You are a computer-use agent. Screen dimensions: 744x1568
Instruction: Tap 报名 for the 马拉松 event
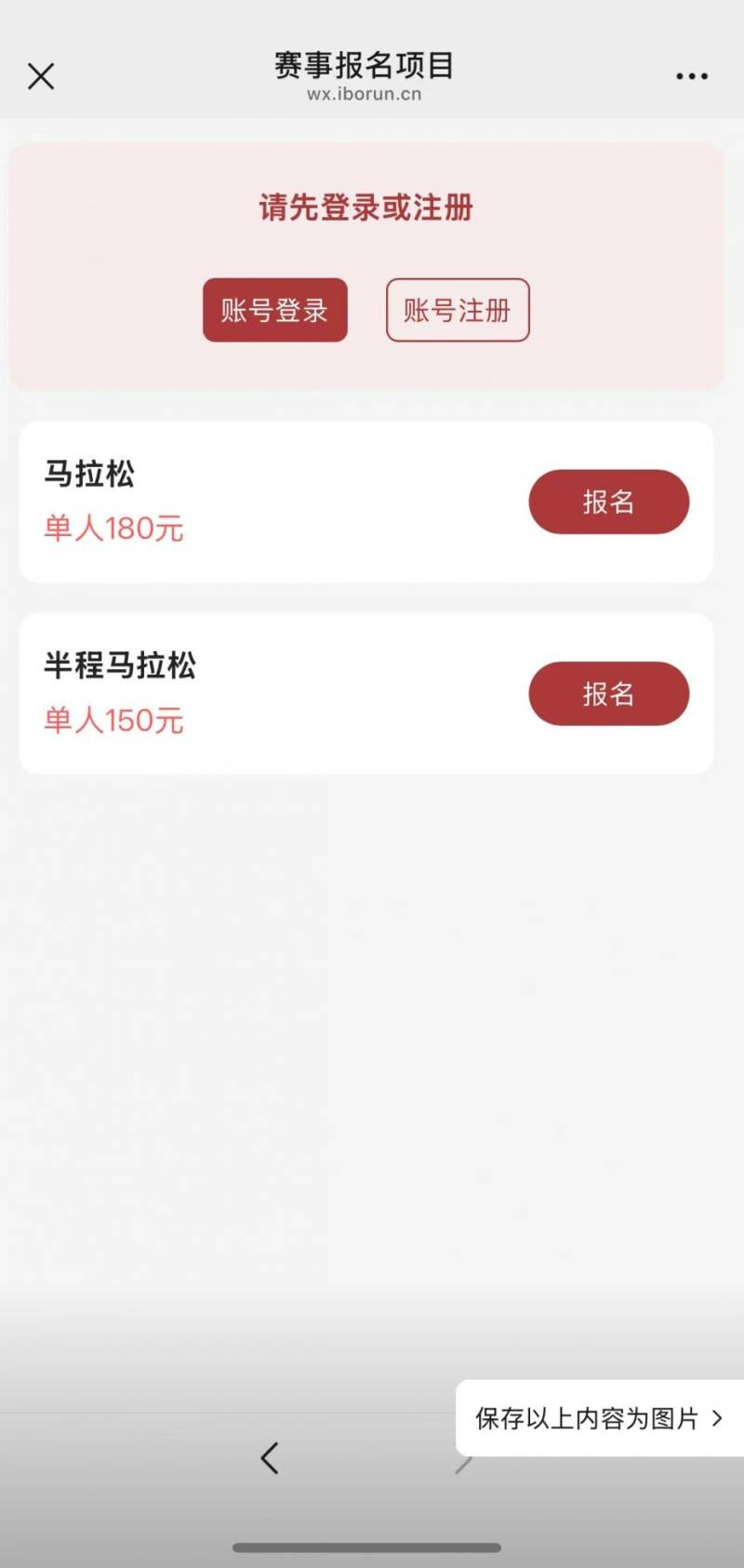(608, 502)
